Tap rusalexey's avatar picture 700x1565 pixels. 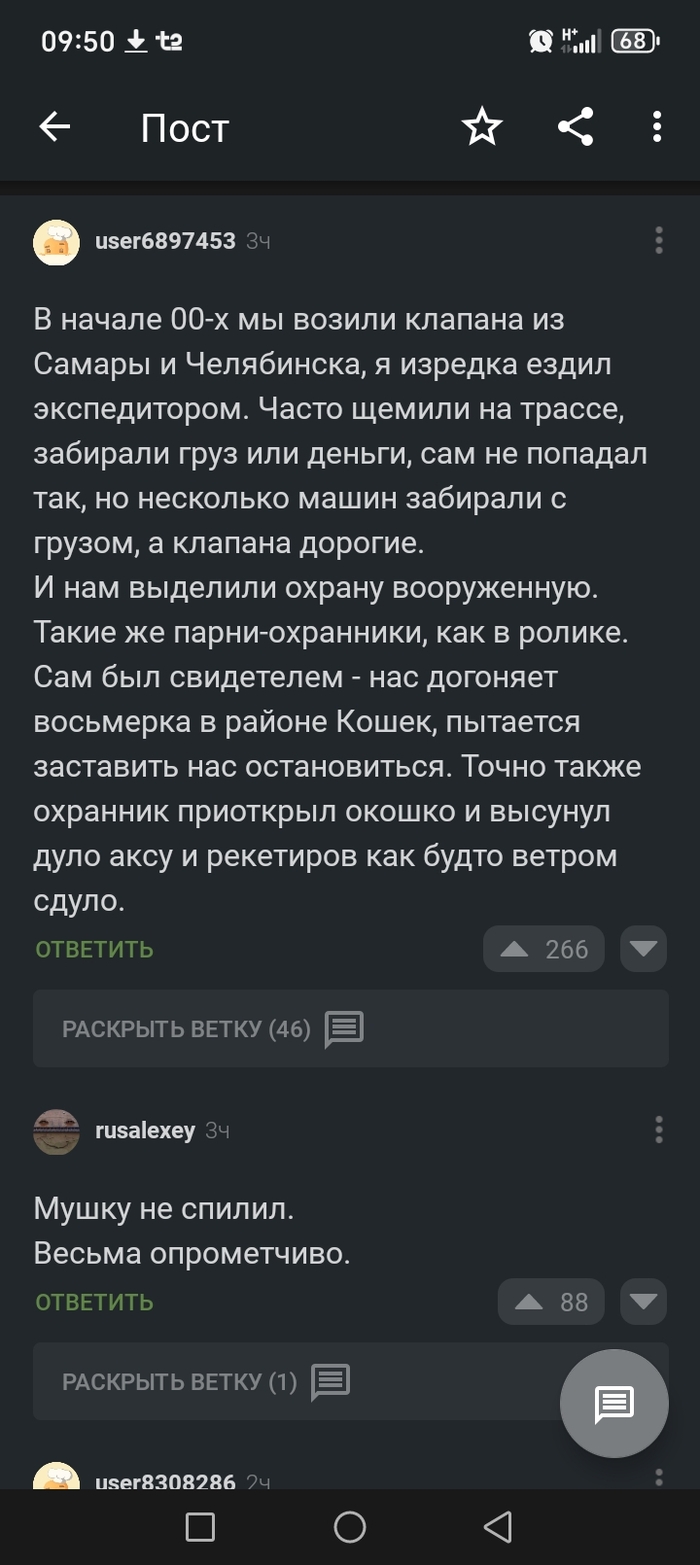[x=57, y=1131]
